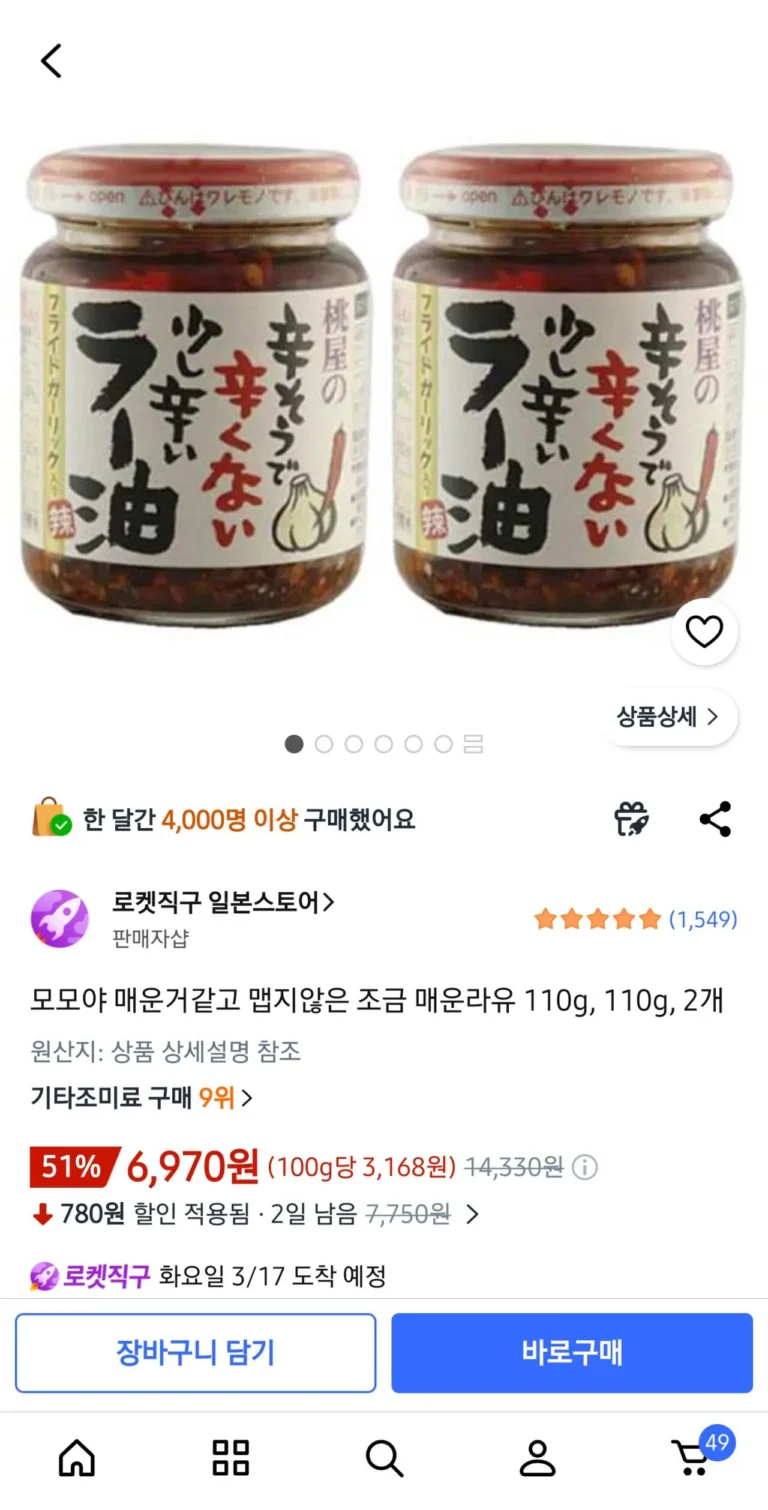Open the 상품상세 product details button
The height and width of the screenshot is (1510, 768).
pos(668,716)
